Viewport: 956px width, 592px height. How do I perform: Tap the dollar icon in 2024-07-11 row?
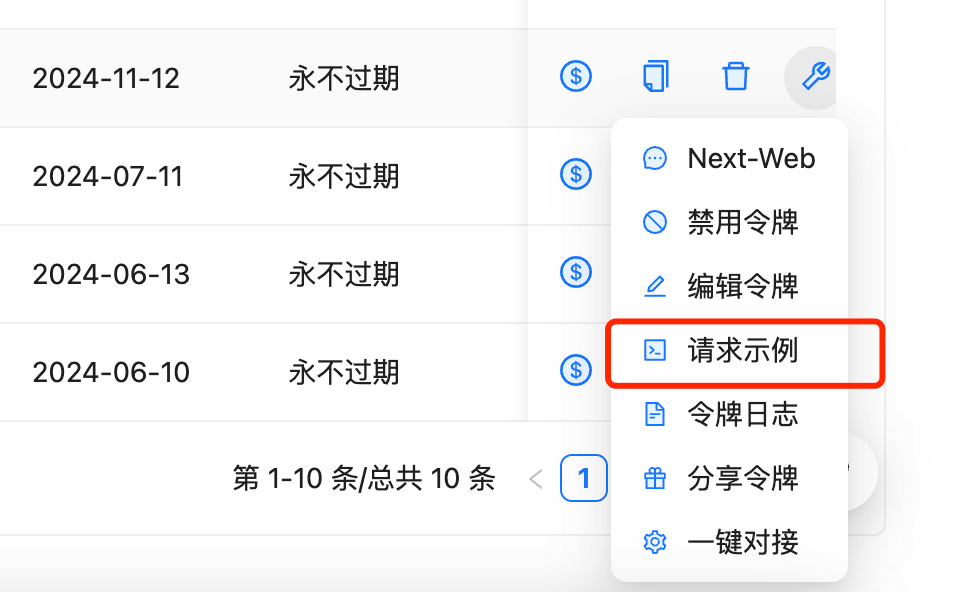pos(575,174)
